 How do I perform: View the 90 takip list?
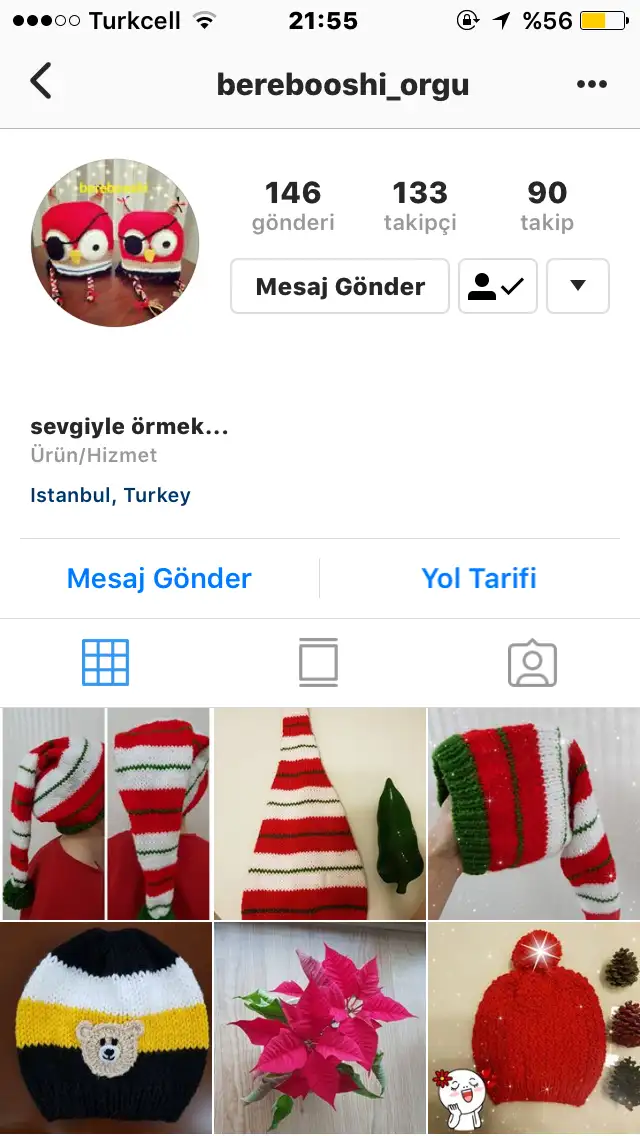(x=546, y=205)
